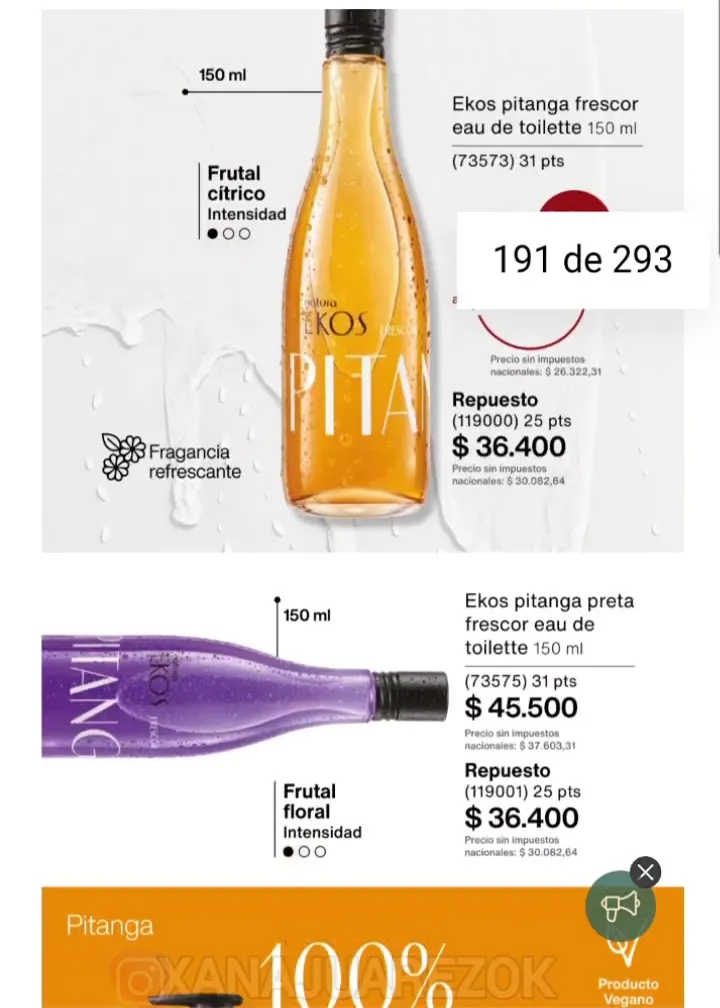Viewport: 720px width, 1008px height.
Task: Open the megaphone announcements button
Action: tap(620, 906)
